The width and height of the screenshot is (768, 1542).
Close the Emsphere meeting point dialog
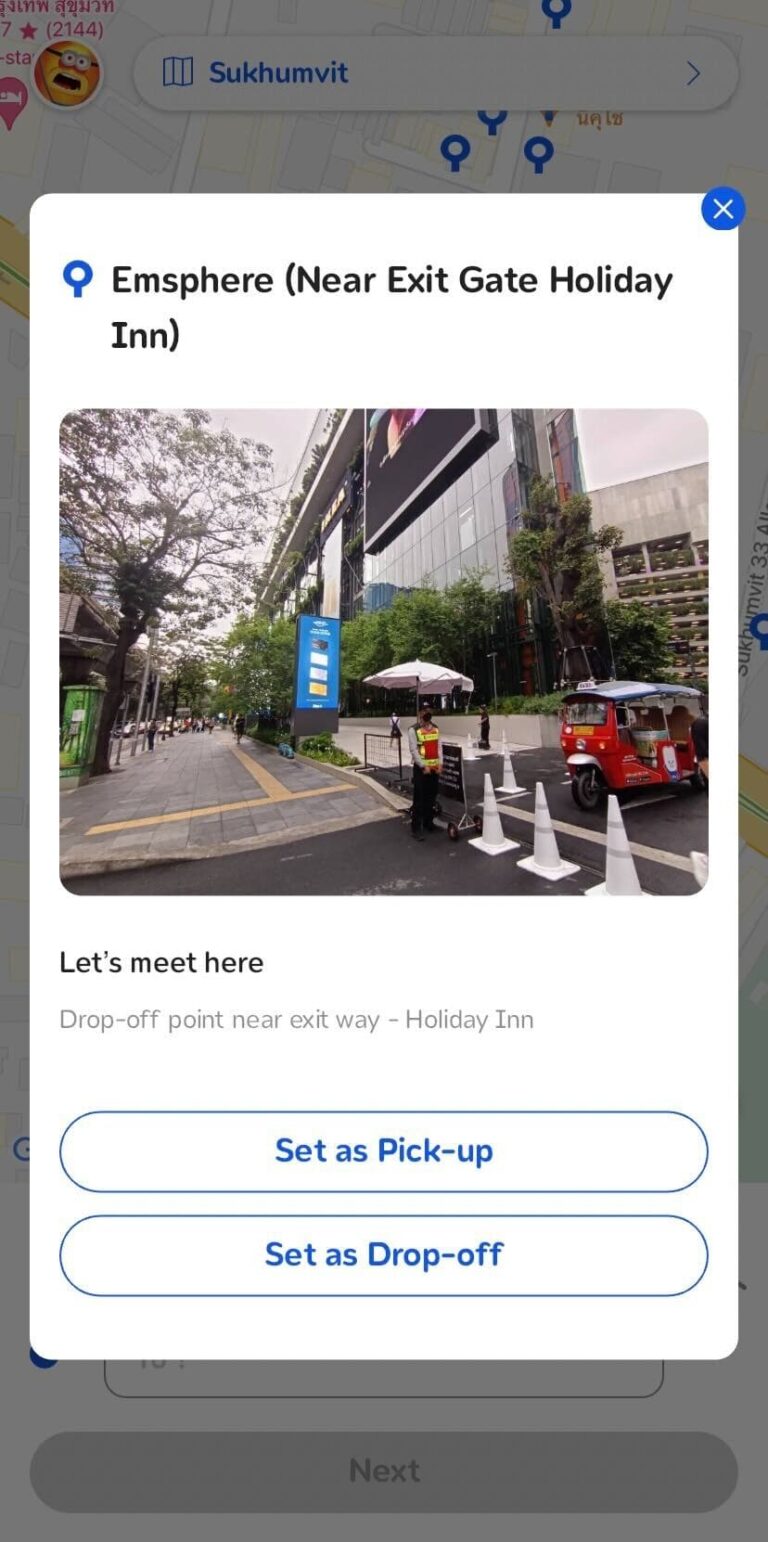pyautogui.click(x=723, y=209)
